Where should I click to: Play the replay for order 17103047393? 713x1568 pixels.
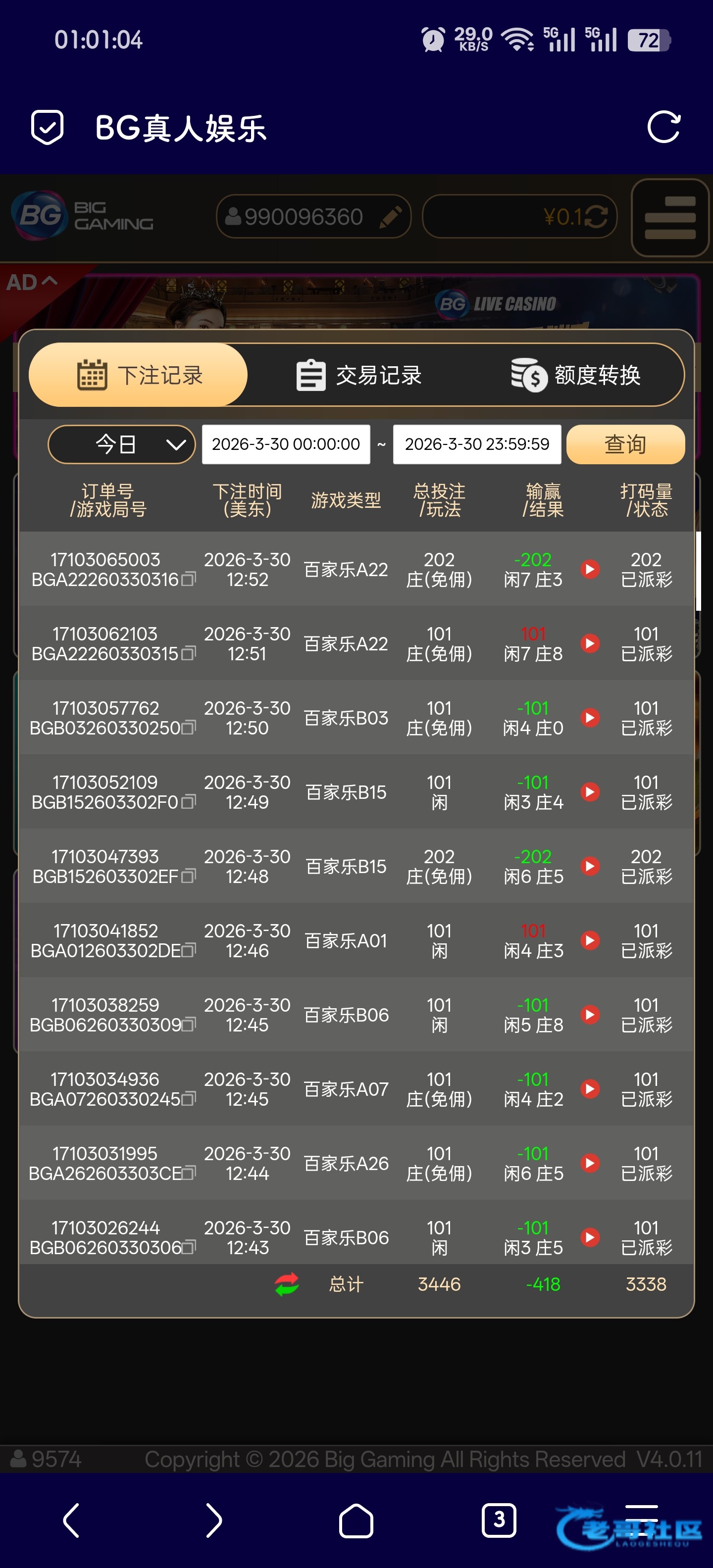point(589,866)
